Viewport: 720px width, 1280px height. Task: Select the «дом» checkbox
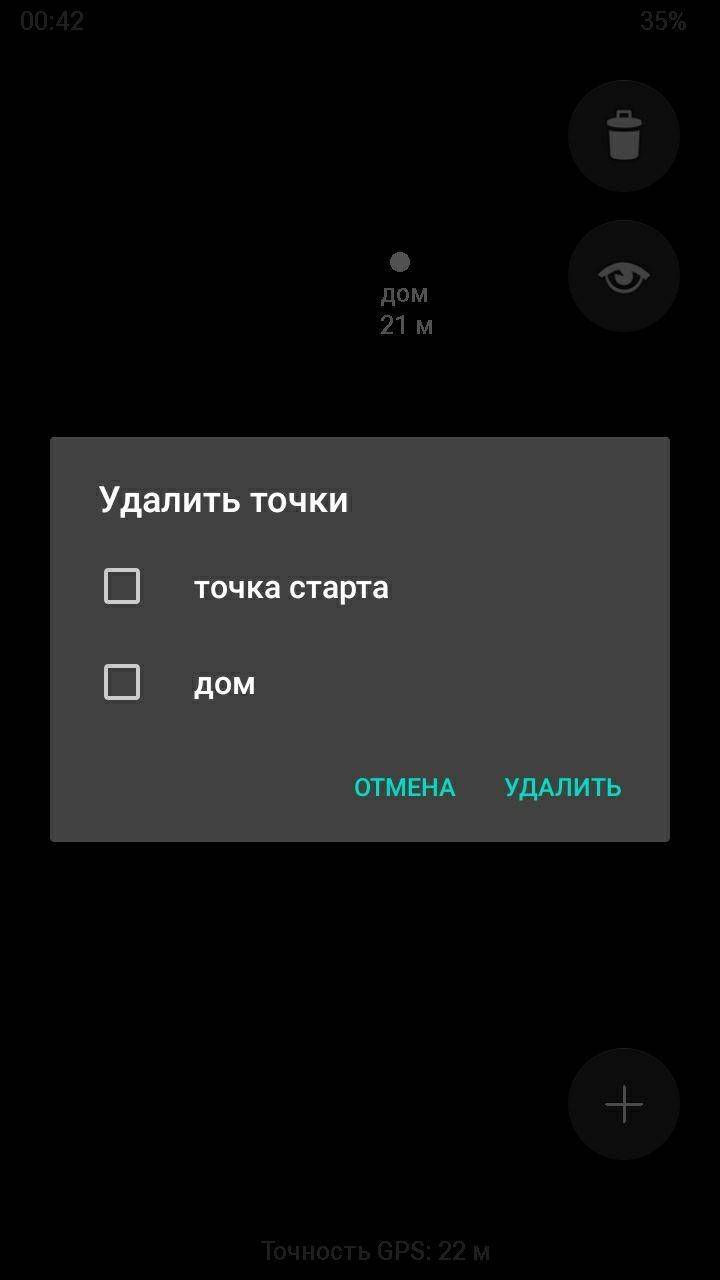coord(122,683)
